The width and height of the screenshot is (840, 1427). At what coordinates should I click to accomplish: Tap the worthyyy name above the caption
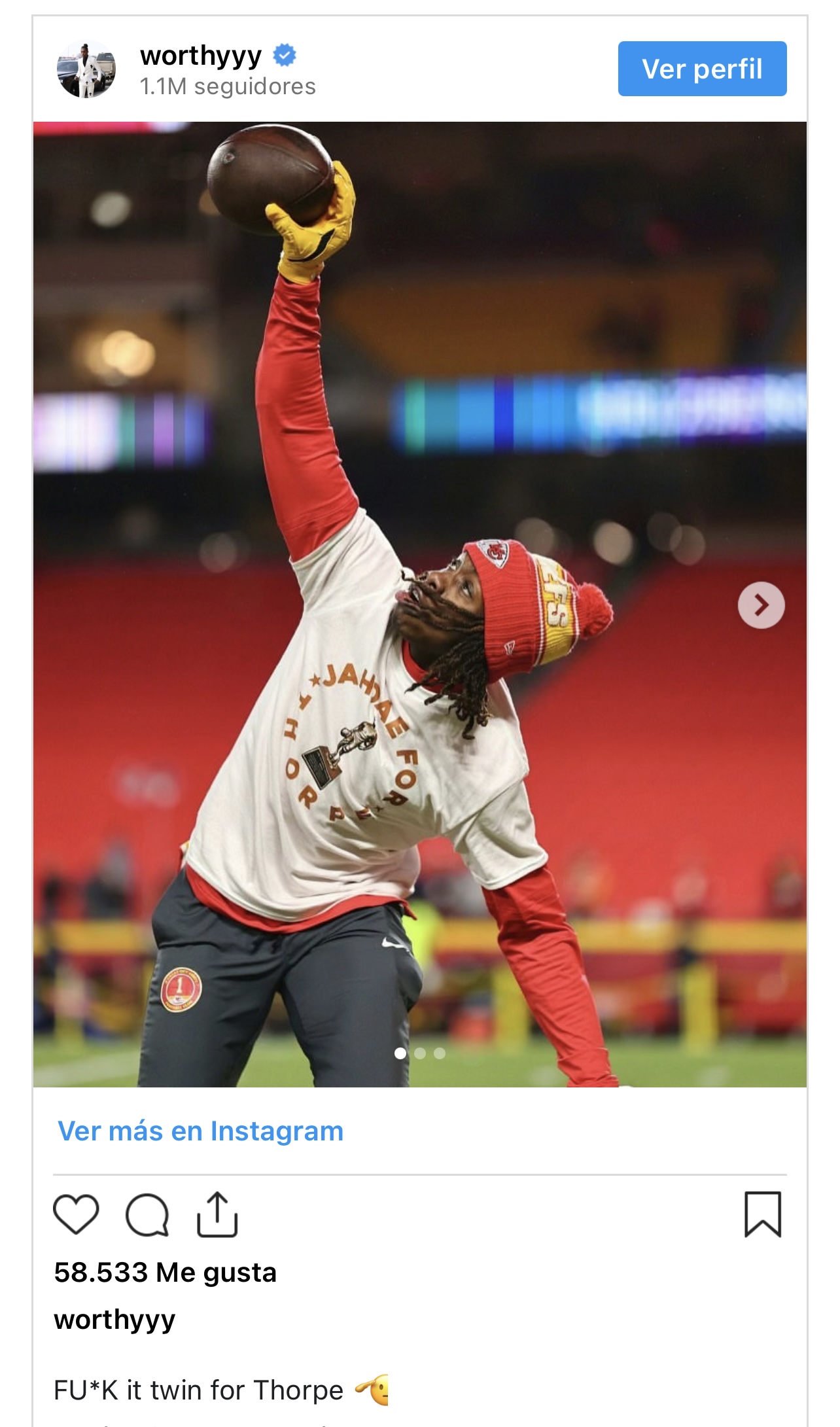114,1320
